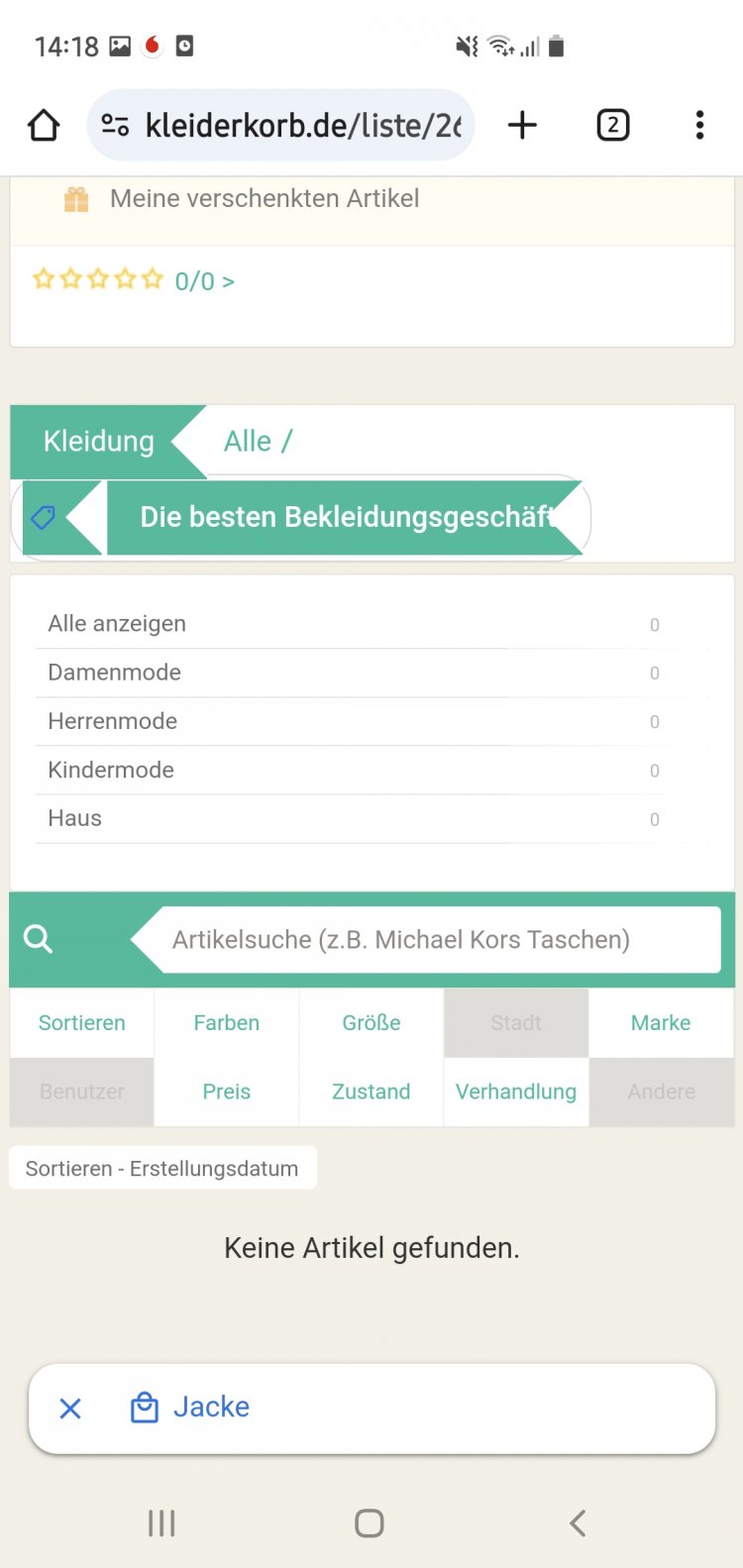Choose the Damenmode category
This screenshot has height=1568, width=743.
tap(115, 673)
